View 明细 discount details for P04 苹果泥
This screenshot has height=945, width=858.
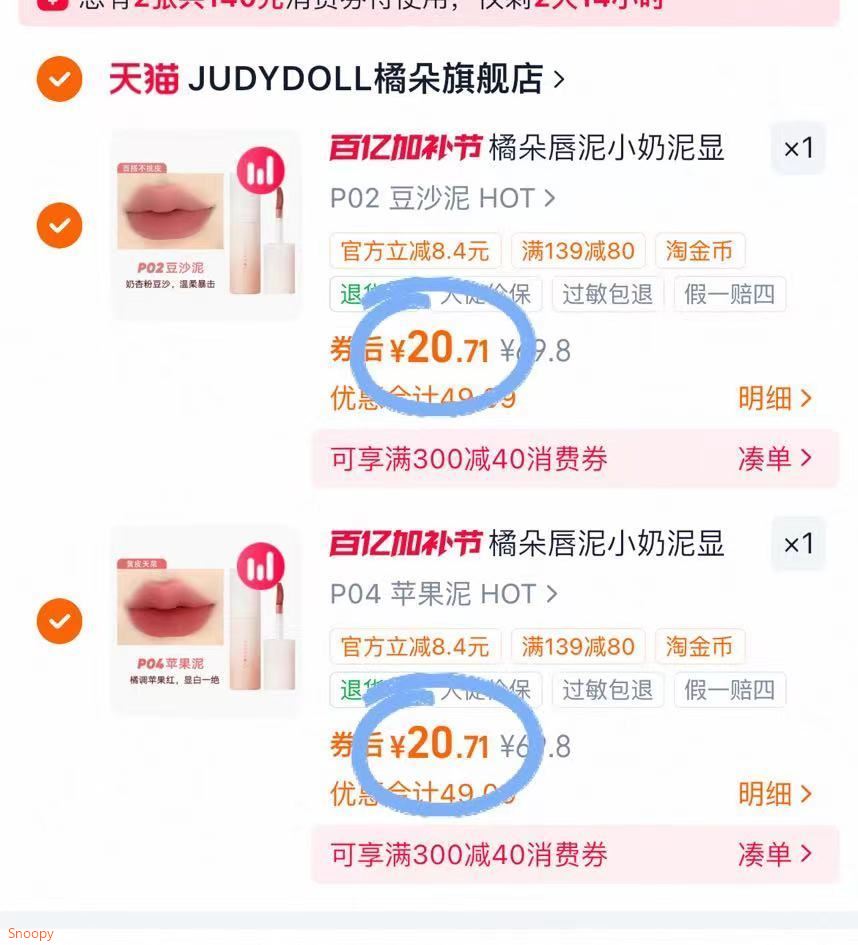tap(775, 794)
